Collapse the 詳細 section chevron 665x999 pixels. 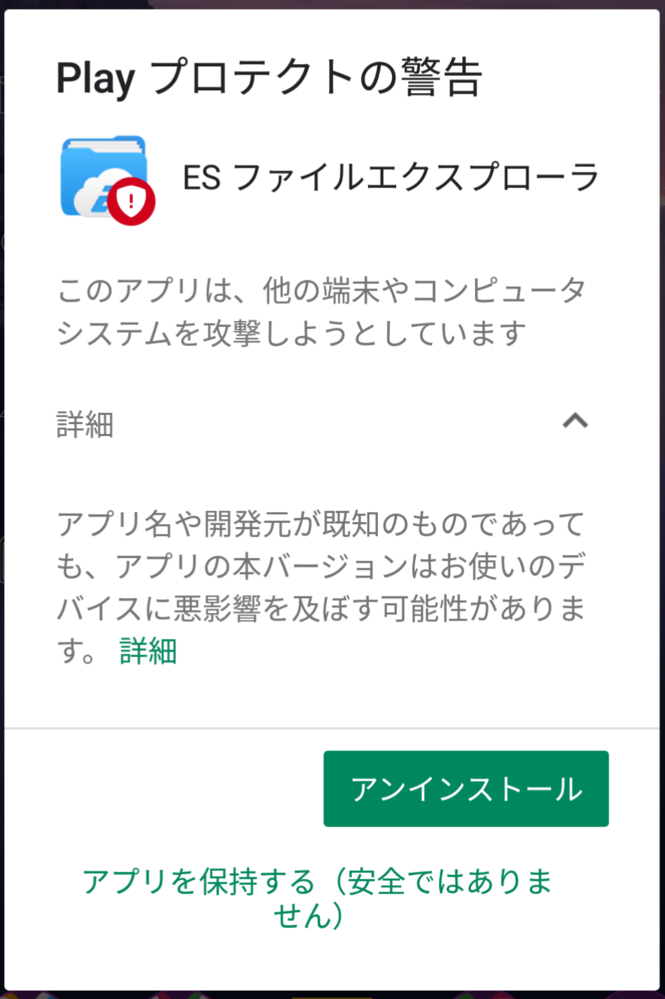pos(574,422)
